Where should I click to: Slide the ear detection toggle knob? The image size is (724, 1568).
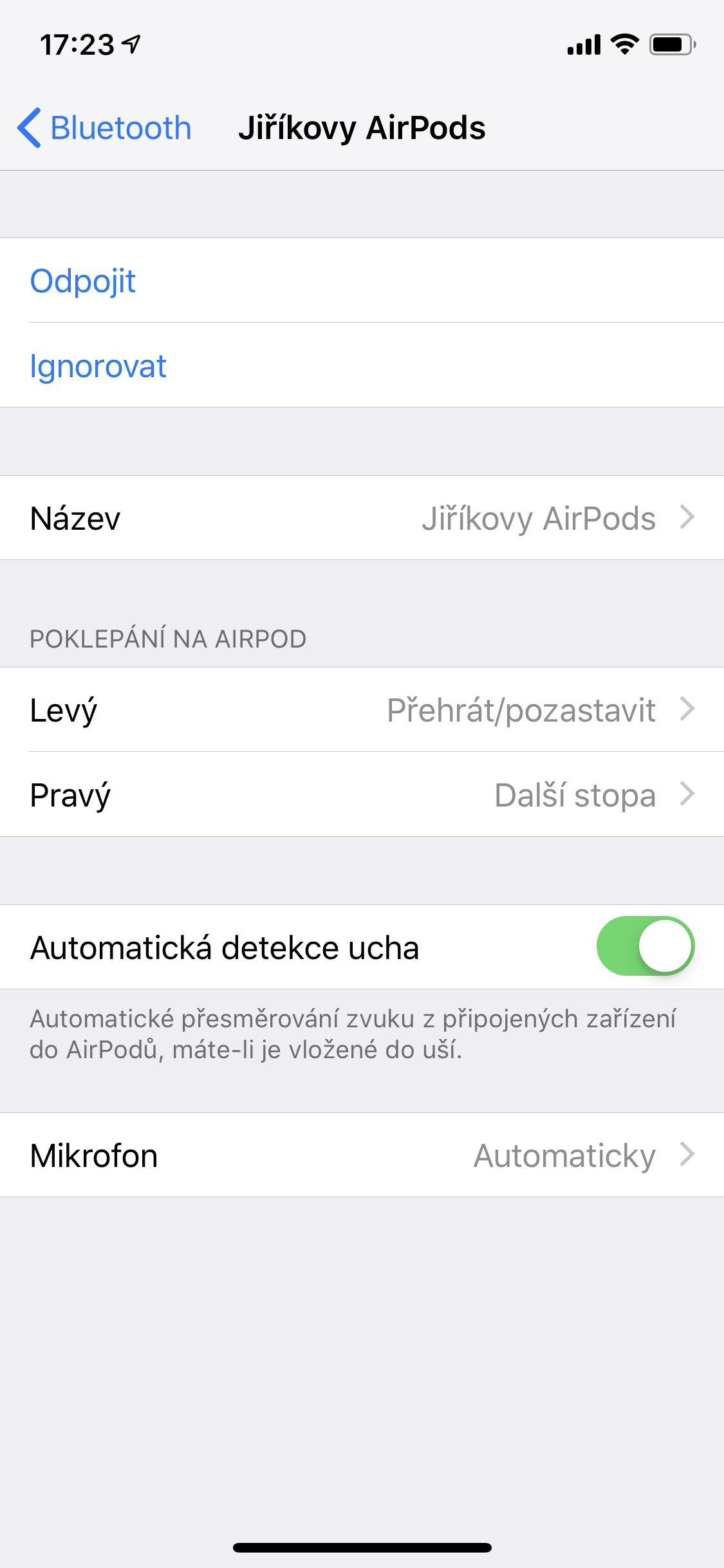(x=665, y=946)
